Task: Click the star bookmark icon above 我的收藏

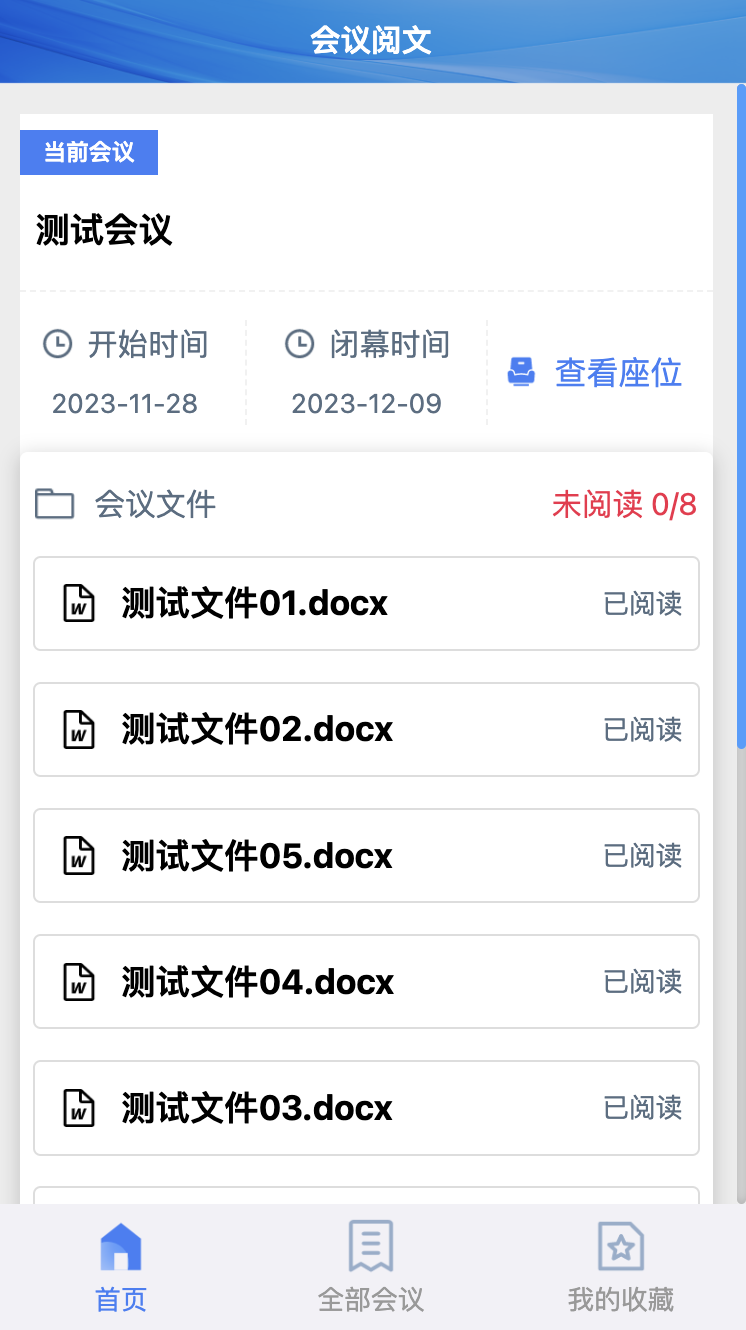Action: pyautogui.click(x=620, y=1247)
